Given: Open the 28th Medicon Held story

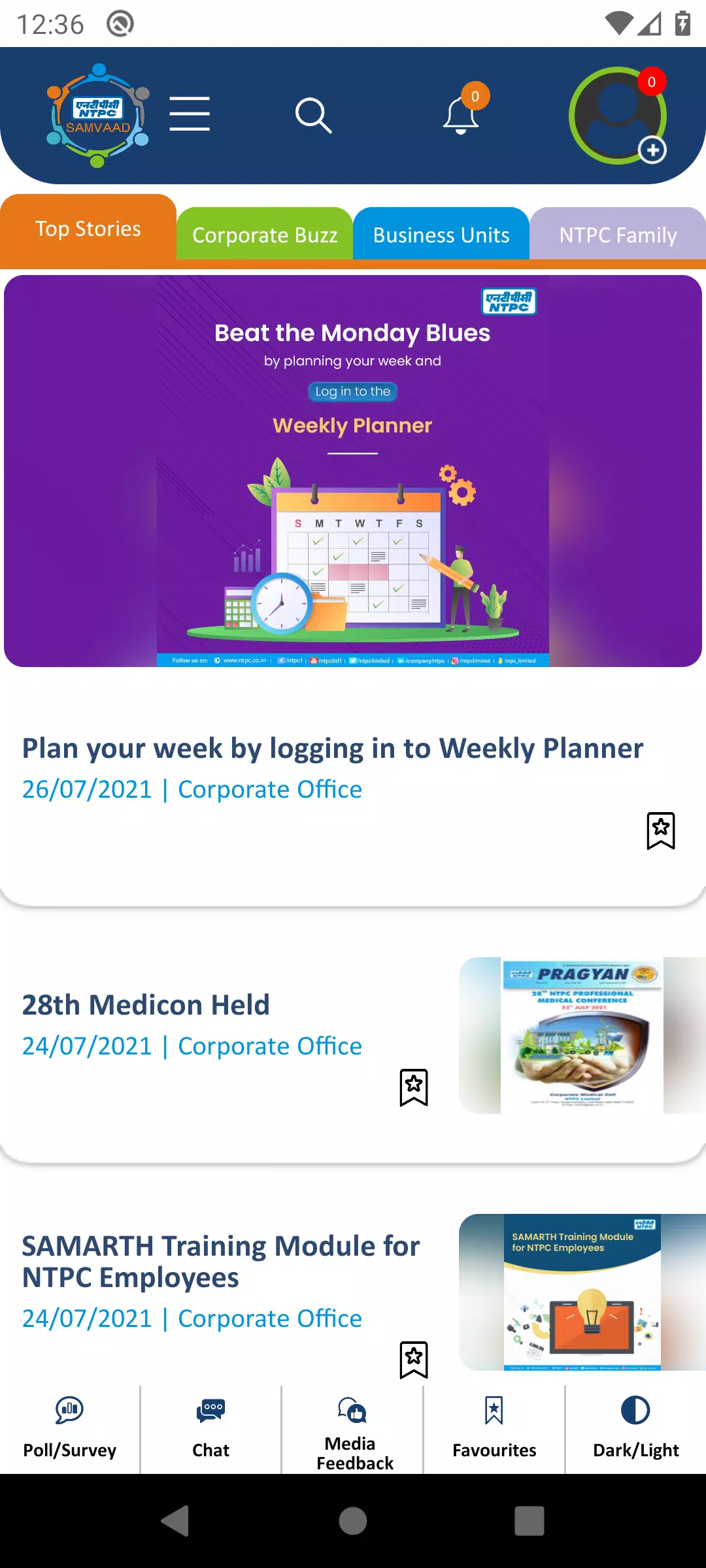Looking at the screenshot, I should click(x=146, y=1005).
